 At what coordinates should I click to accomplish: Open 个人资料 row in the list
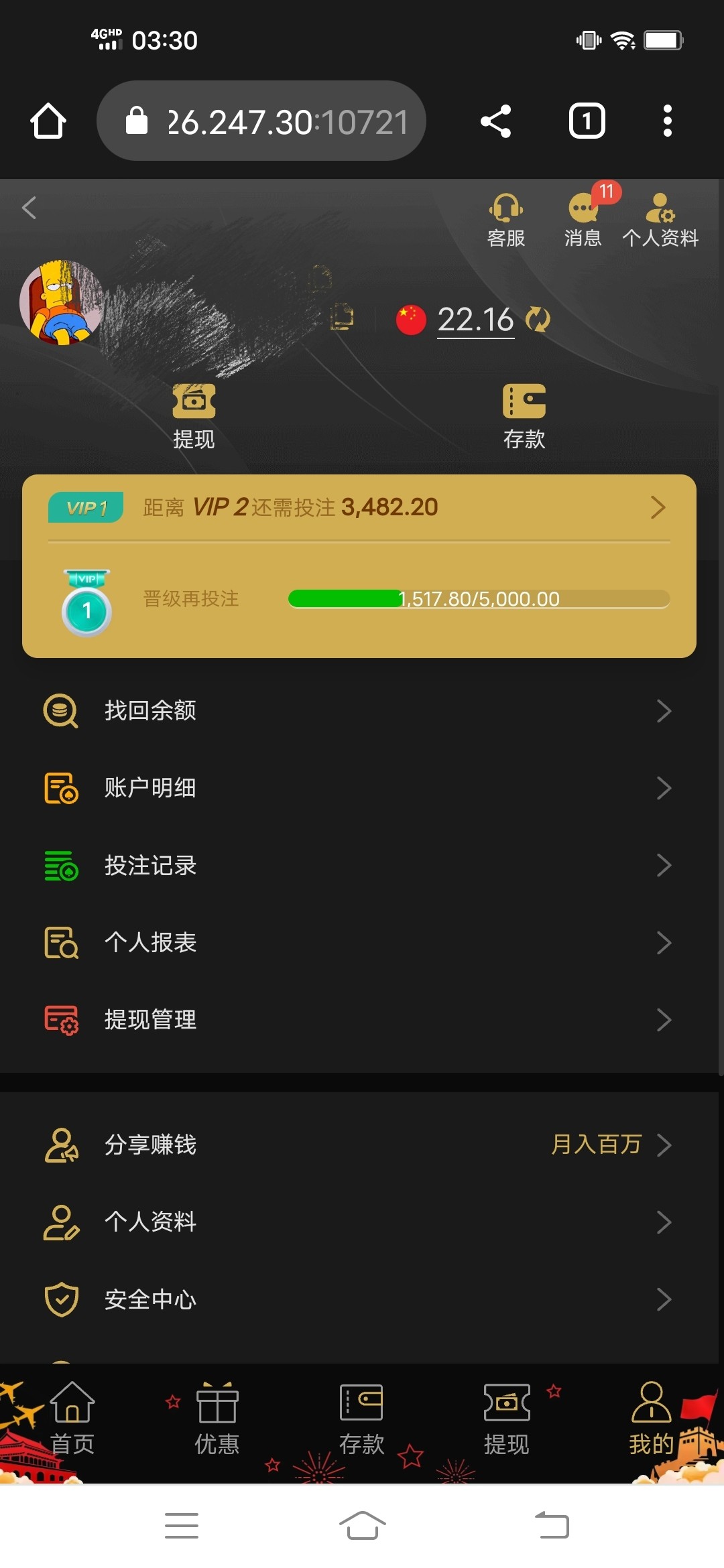click(359, 1222)
